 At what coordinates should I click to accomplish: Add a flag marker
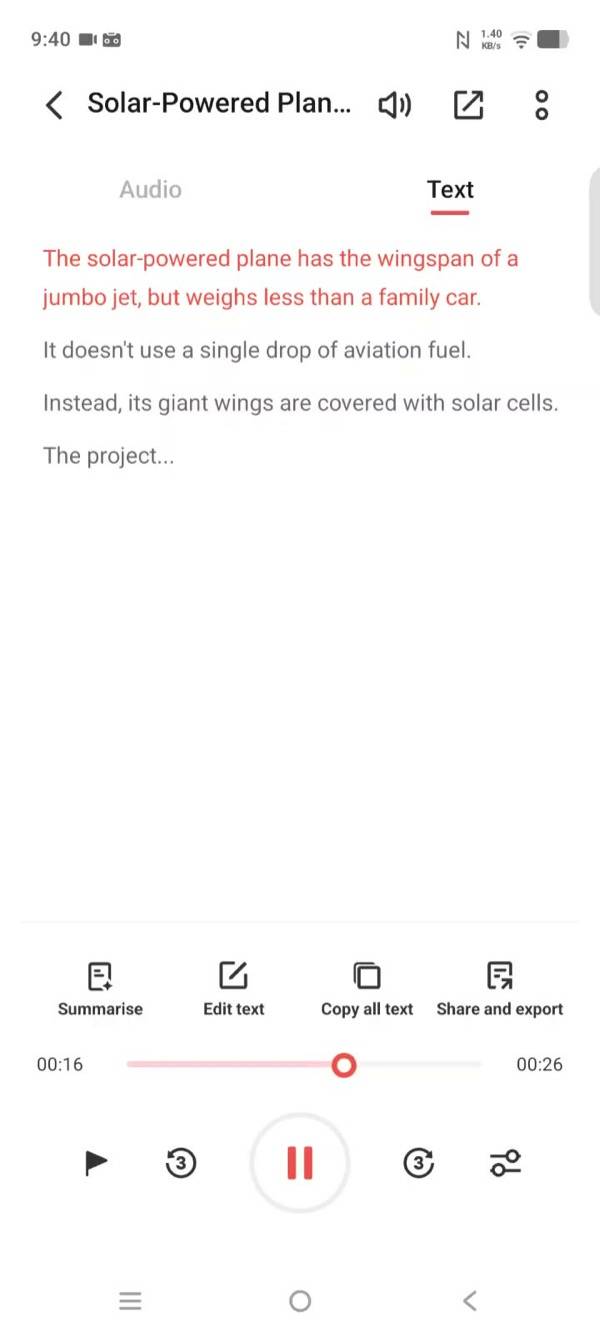tap(96, 1162)
